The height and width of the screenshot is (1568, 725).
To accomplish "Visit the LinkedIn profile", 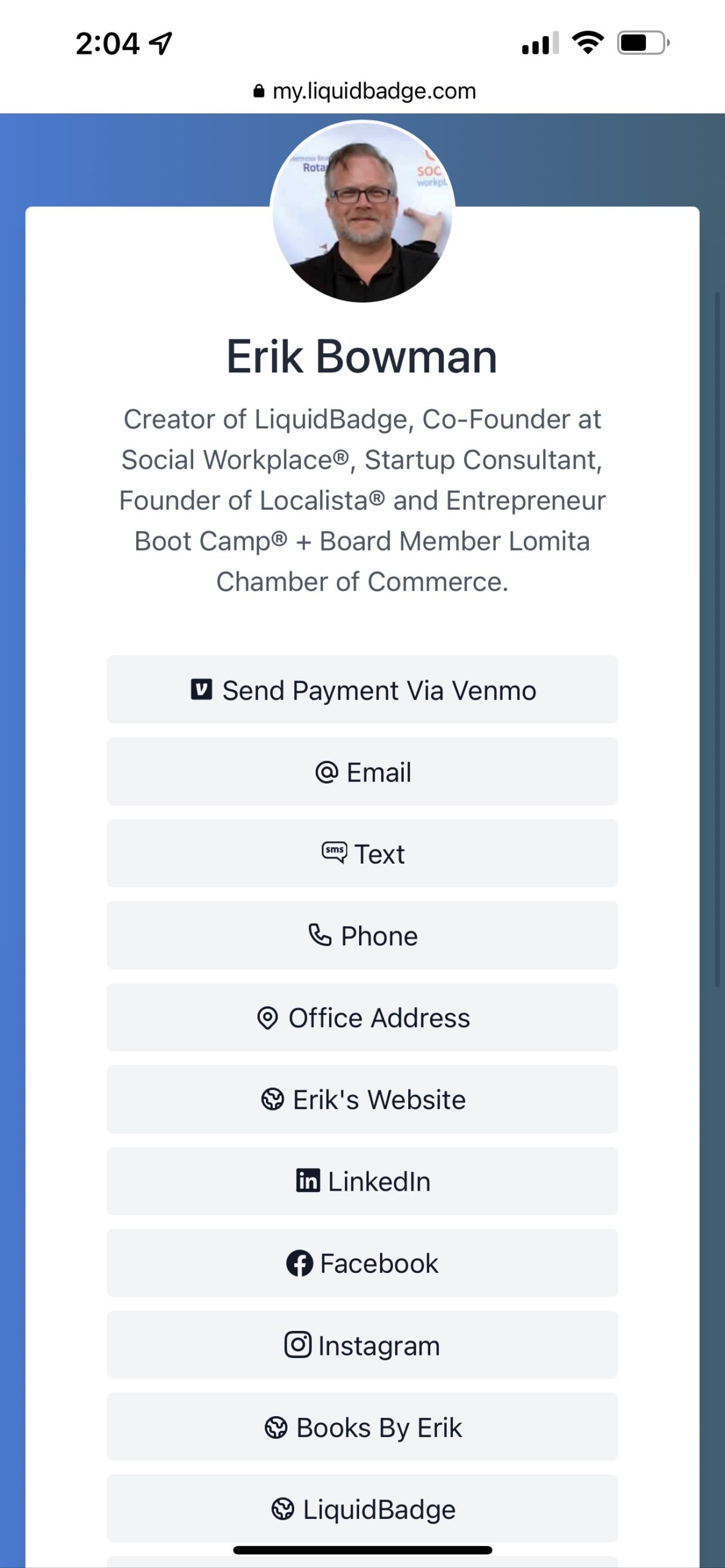I will point(362,1181).
